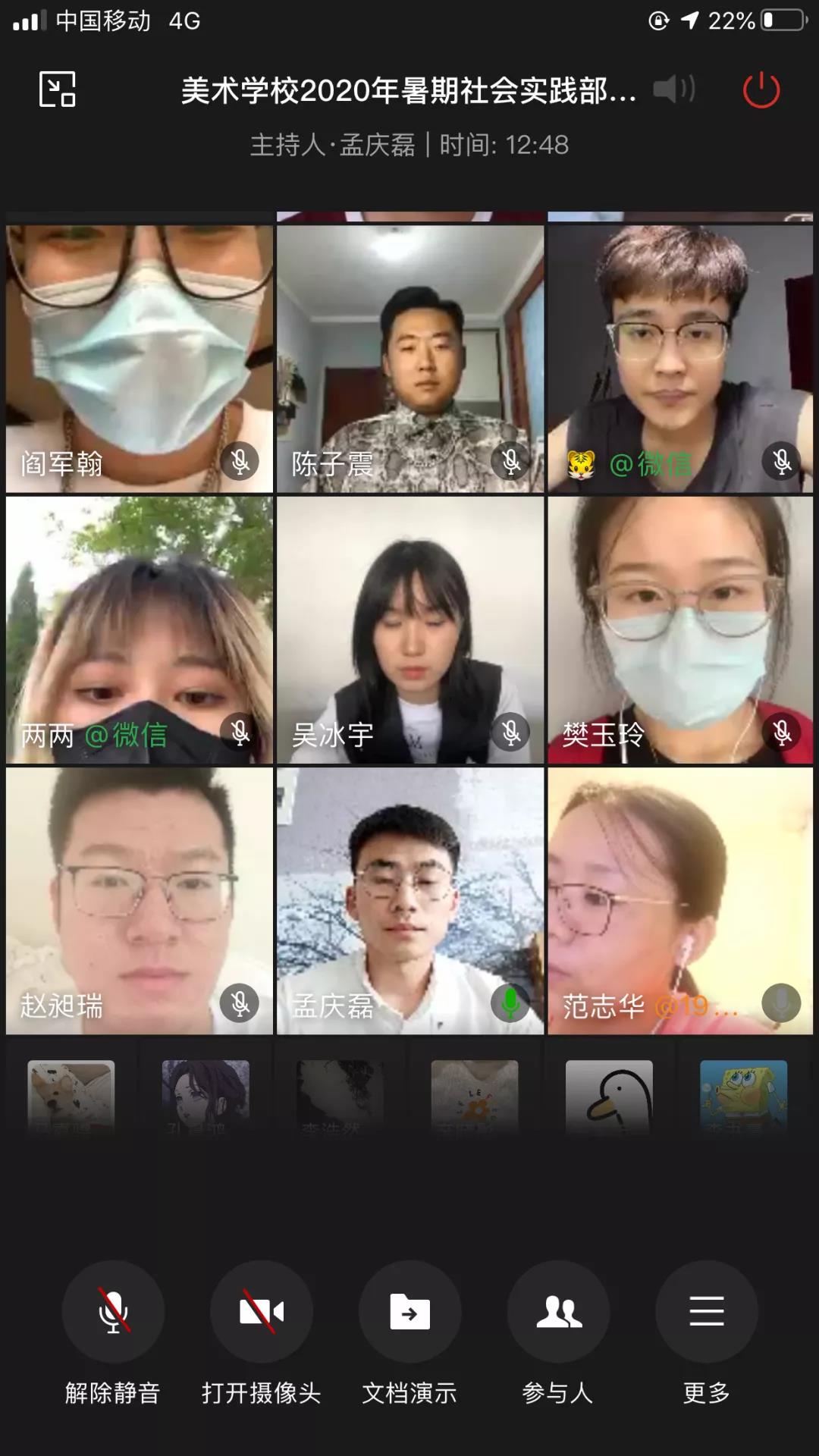Screen dimensions: 819x1456
Task: Open 两两@微信's video tile
Action: tap(140, 629)
